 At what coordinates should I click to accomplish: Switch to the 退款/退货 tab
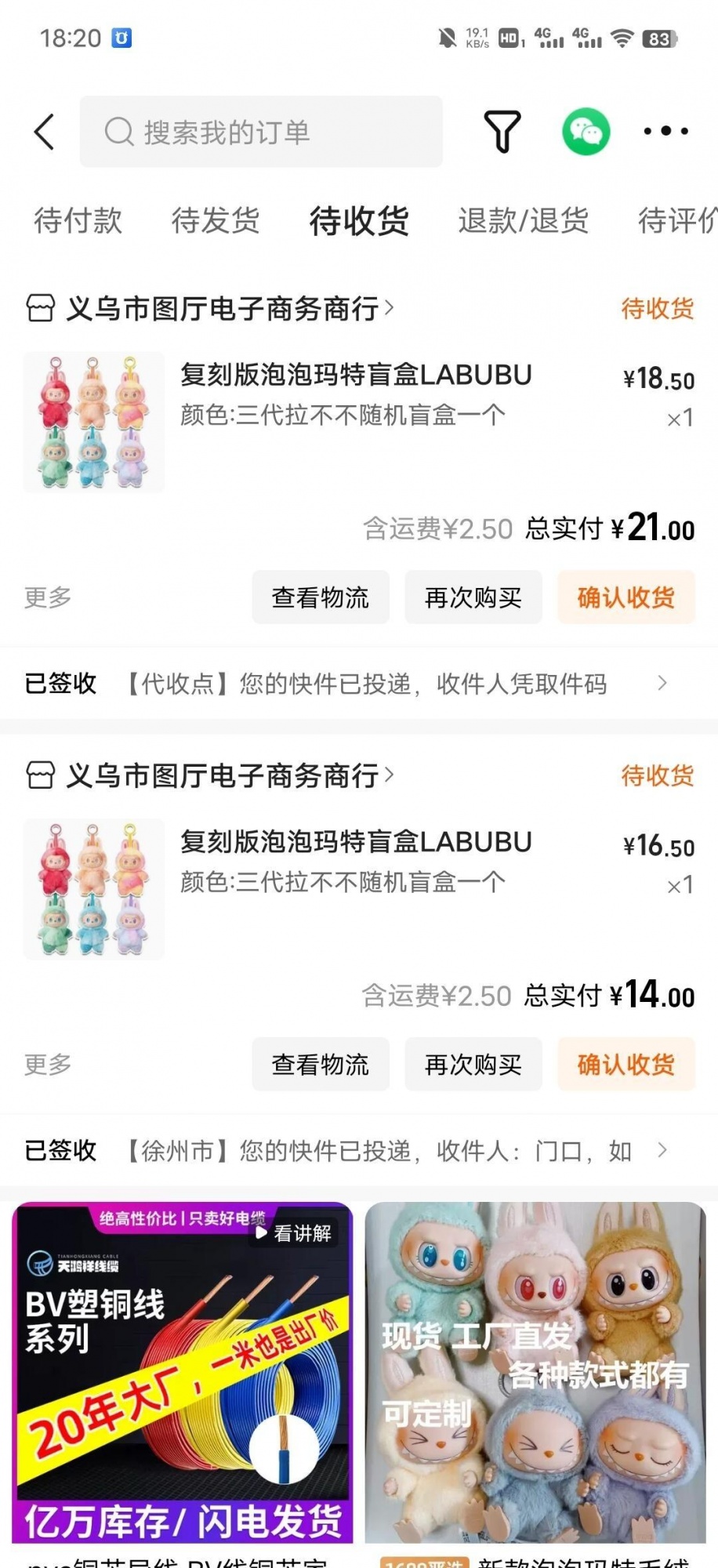[x=523, y=220]
